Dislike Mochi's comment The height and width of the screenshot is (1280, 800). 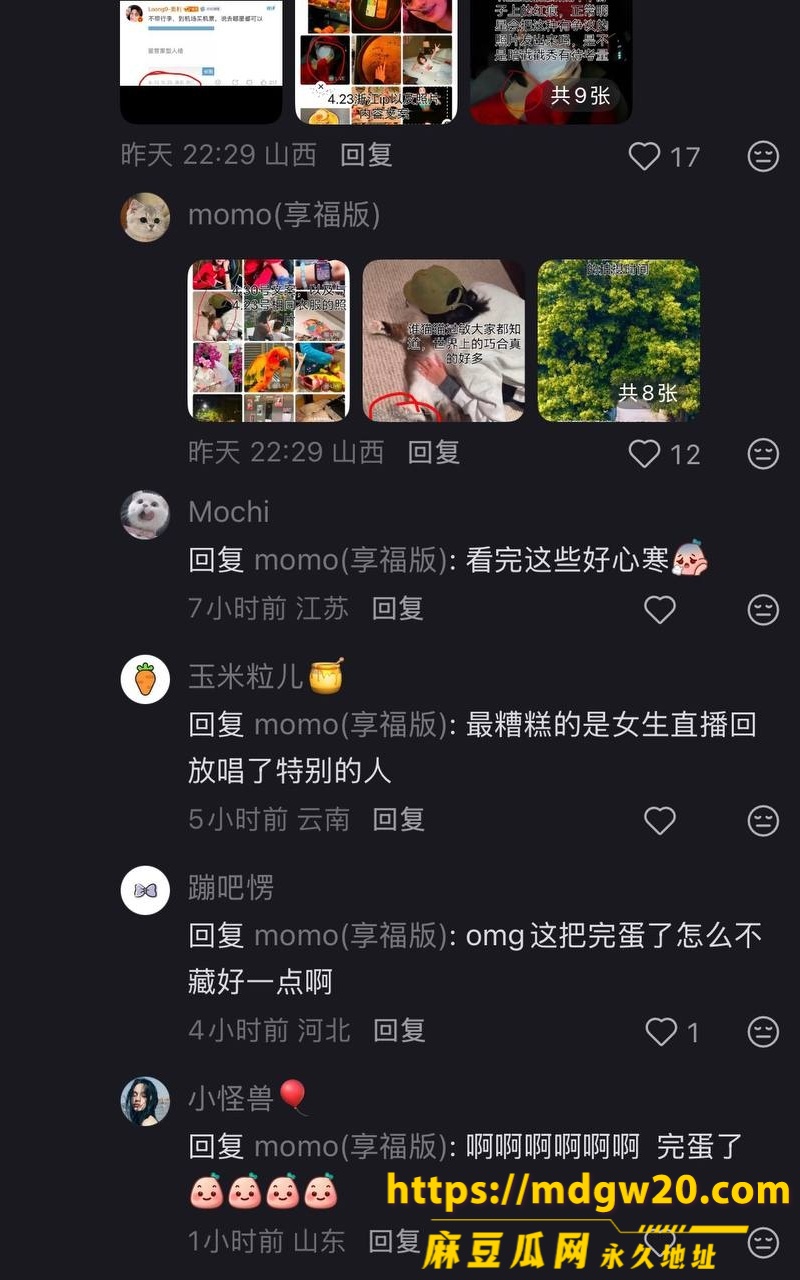click(763, 608)
